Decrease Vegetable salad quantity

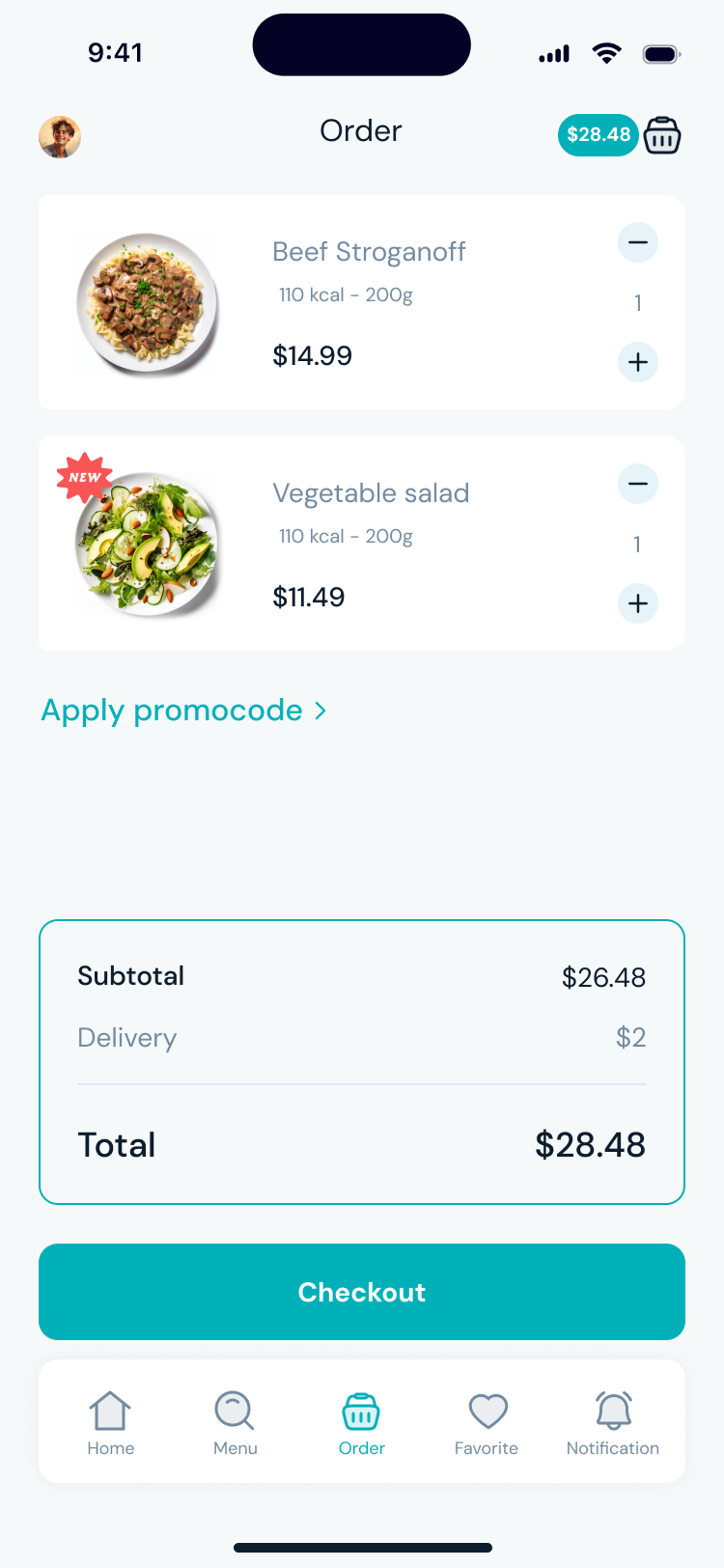click(638, 484)
